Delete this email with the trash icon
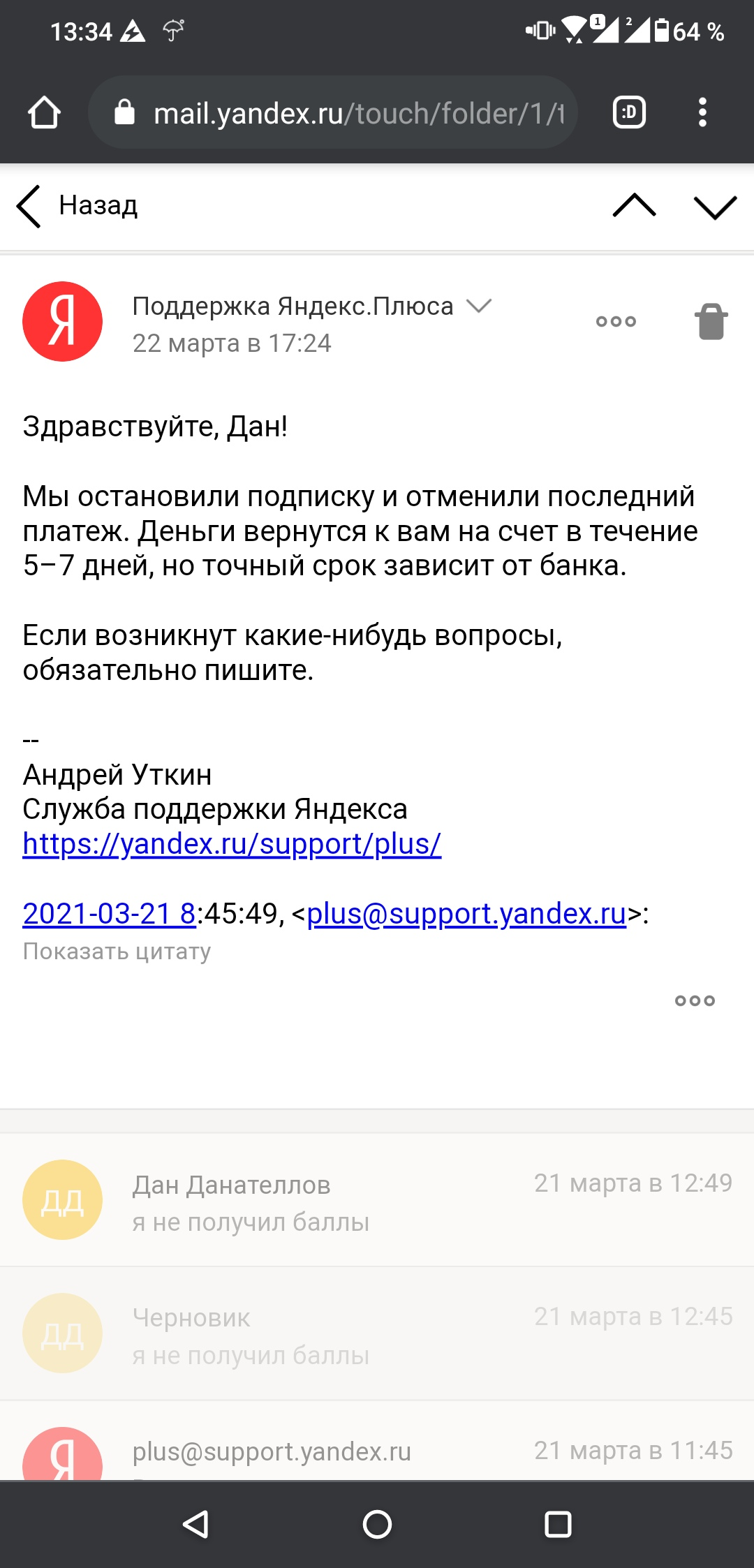 click(x=711, y=322)
